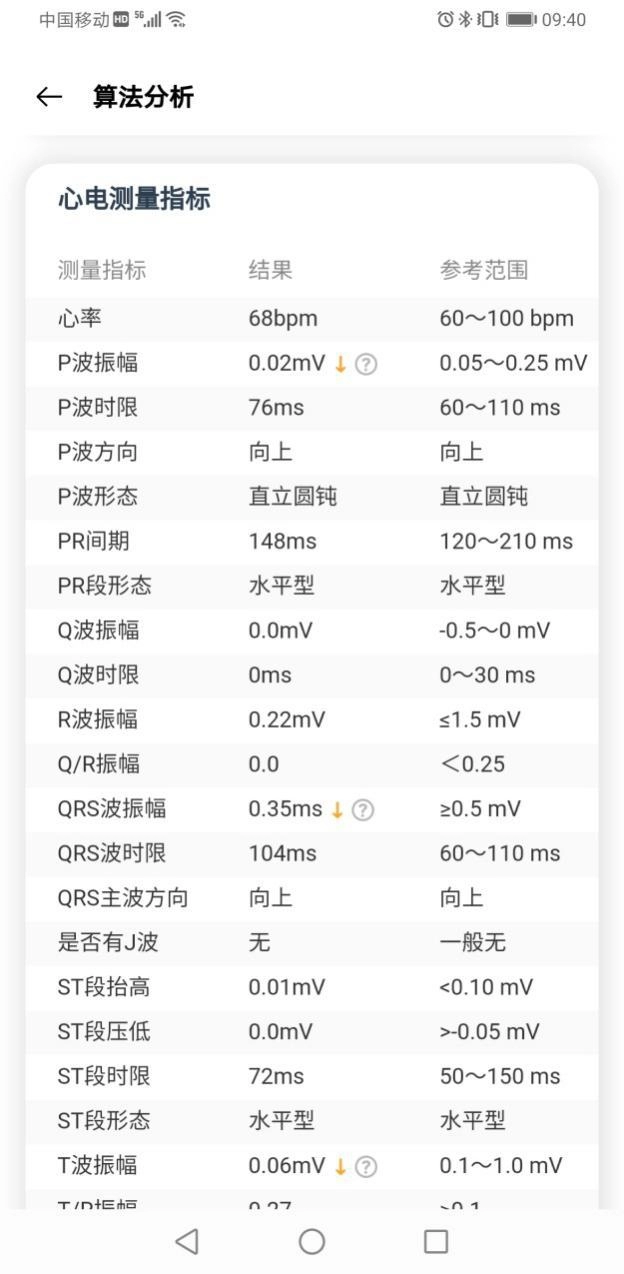Go back from 算法分析 page
Image resolution: width=624 pixels, height=1274 pixels.
pos(49,97)
